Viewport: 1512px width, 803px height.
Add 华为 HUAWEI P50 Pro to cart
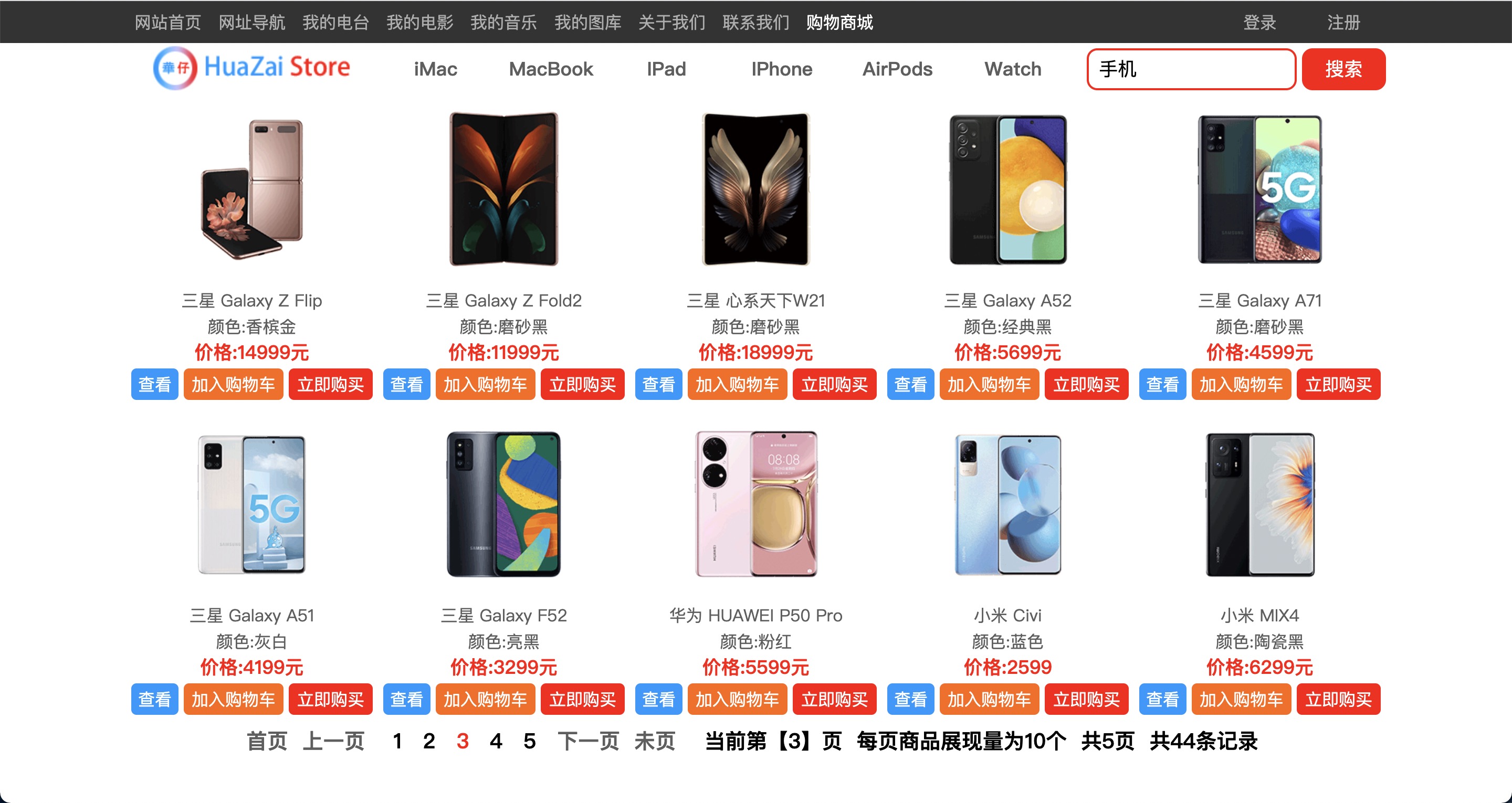pyautogui.click(x=737, y=699)
